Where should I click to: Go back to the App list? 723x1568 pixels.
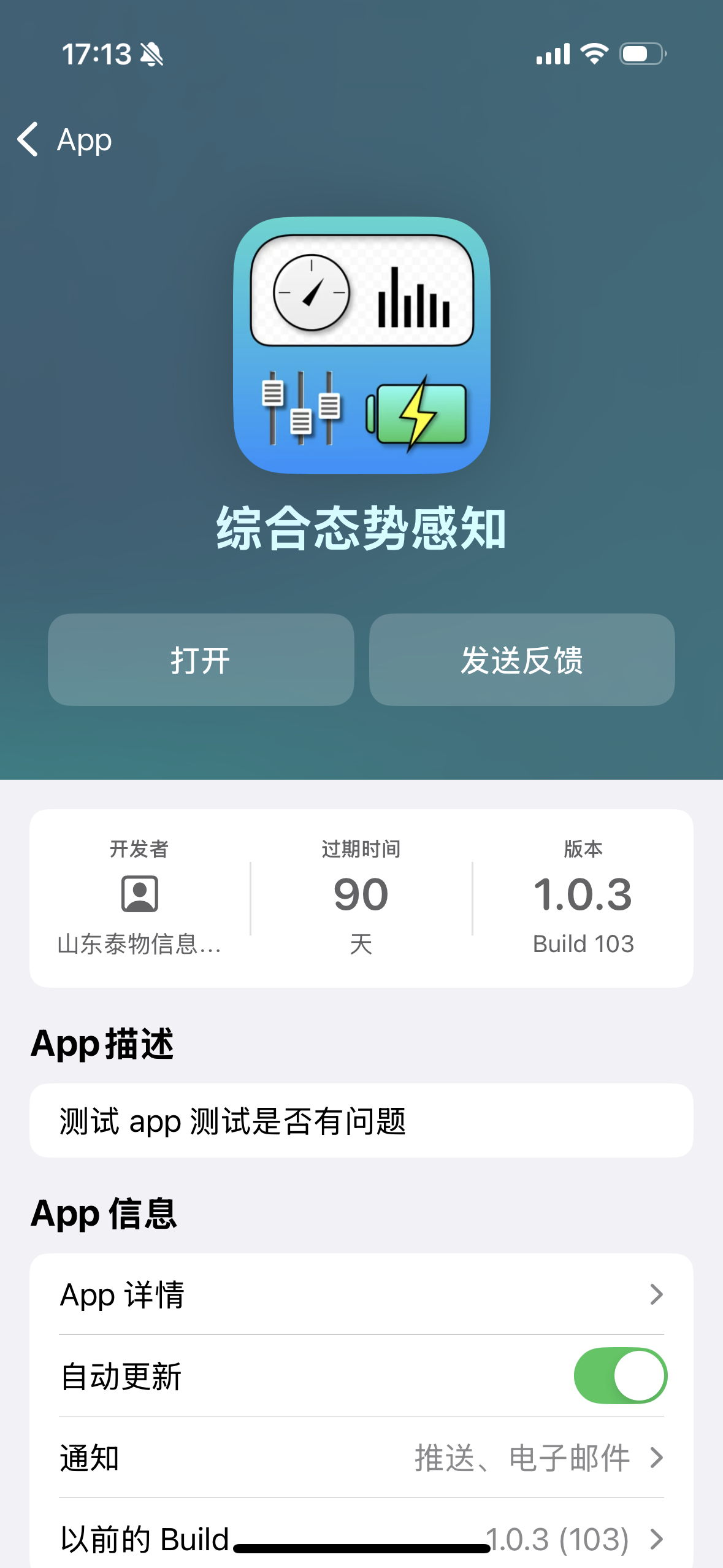[64, 139]
